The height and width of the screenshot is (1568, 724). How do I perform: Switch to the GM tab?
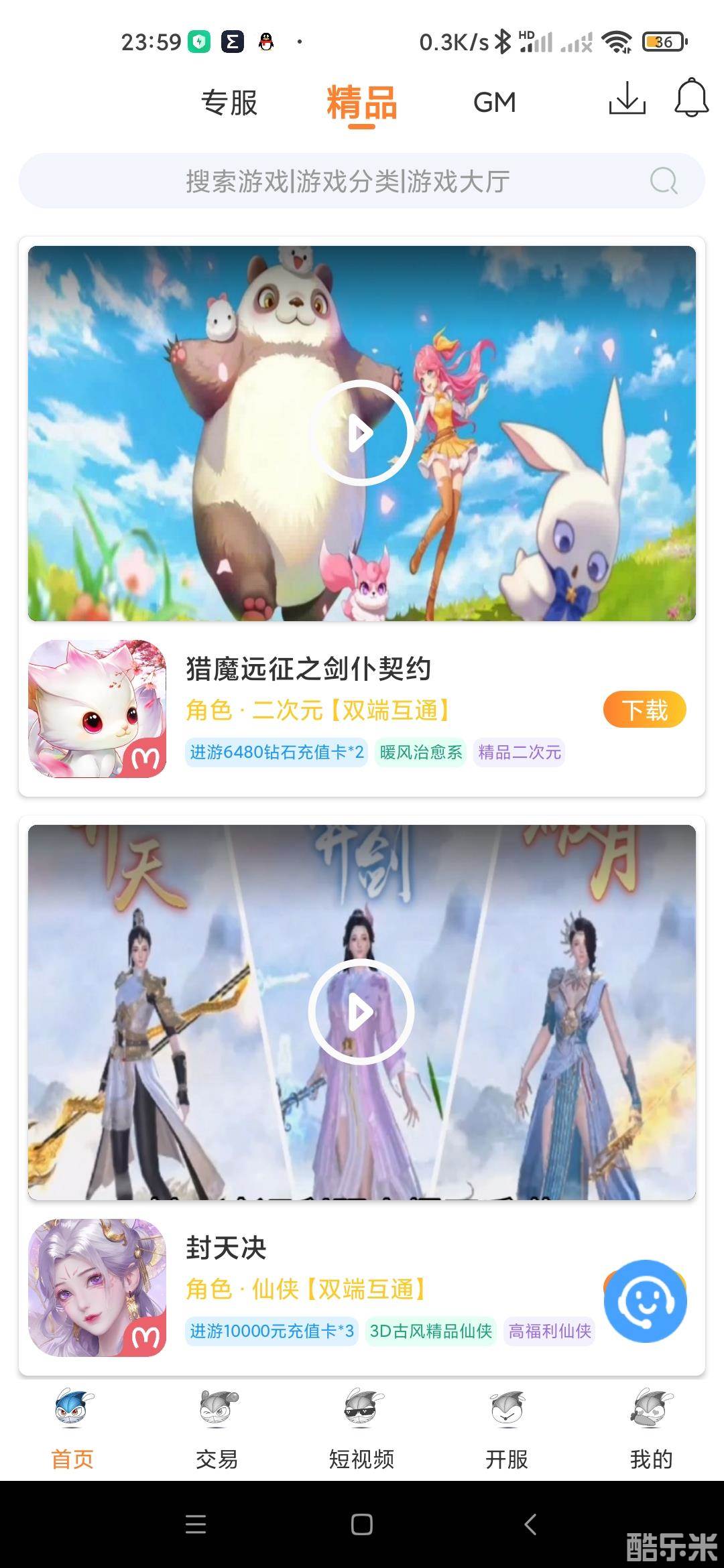495,103
